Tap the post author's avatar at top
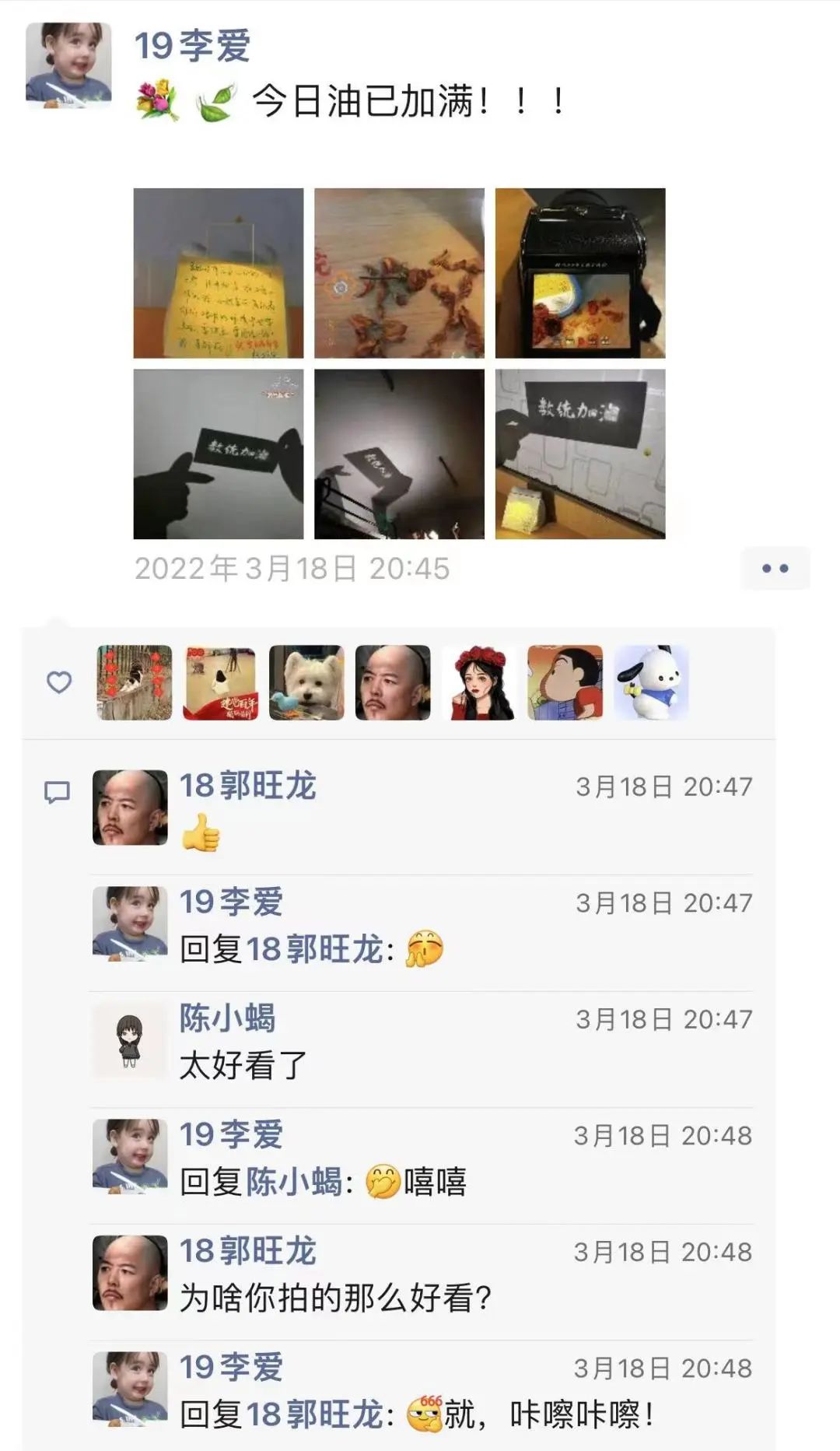The image size is (840, 1451). (68, 65)
